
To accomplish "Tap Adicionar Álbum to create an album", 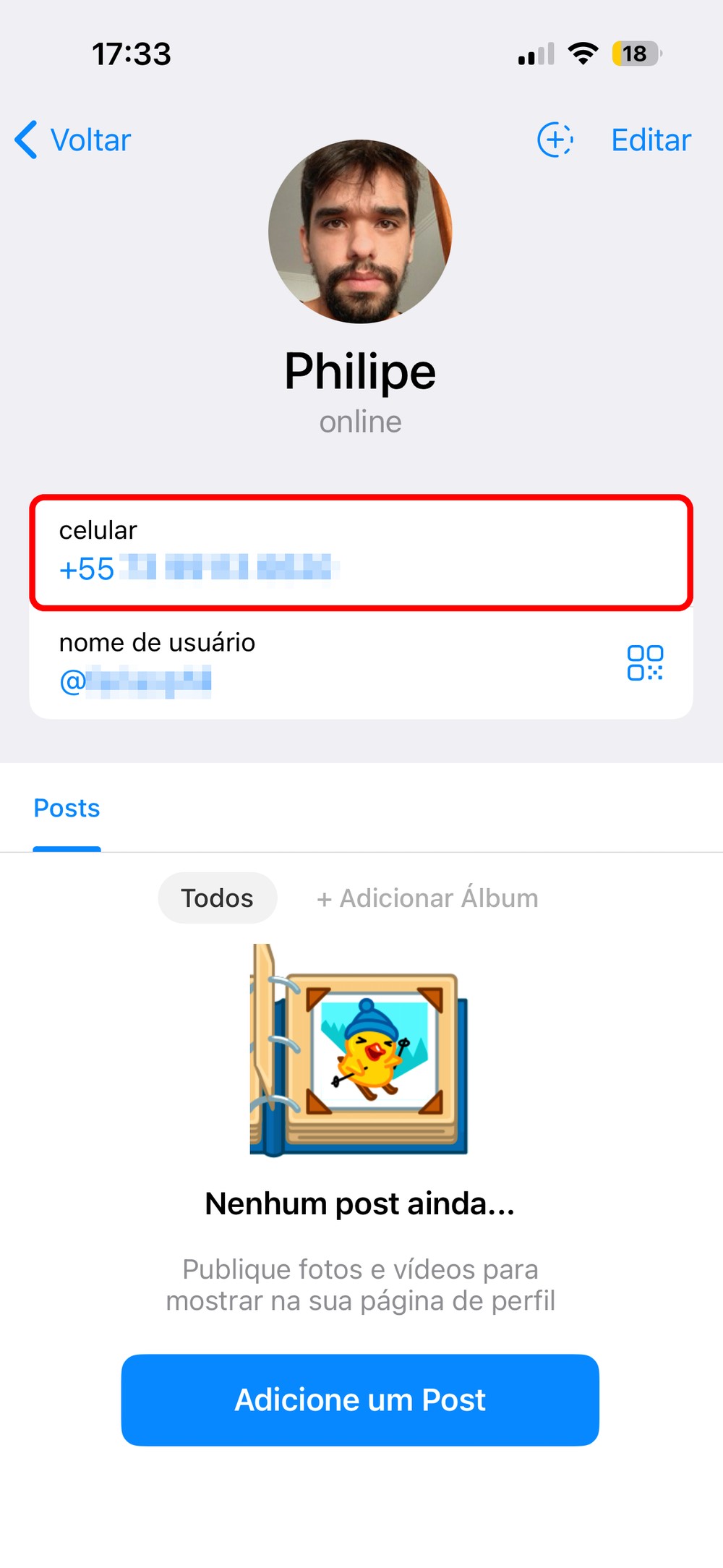I will [x=427, y=898].
